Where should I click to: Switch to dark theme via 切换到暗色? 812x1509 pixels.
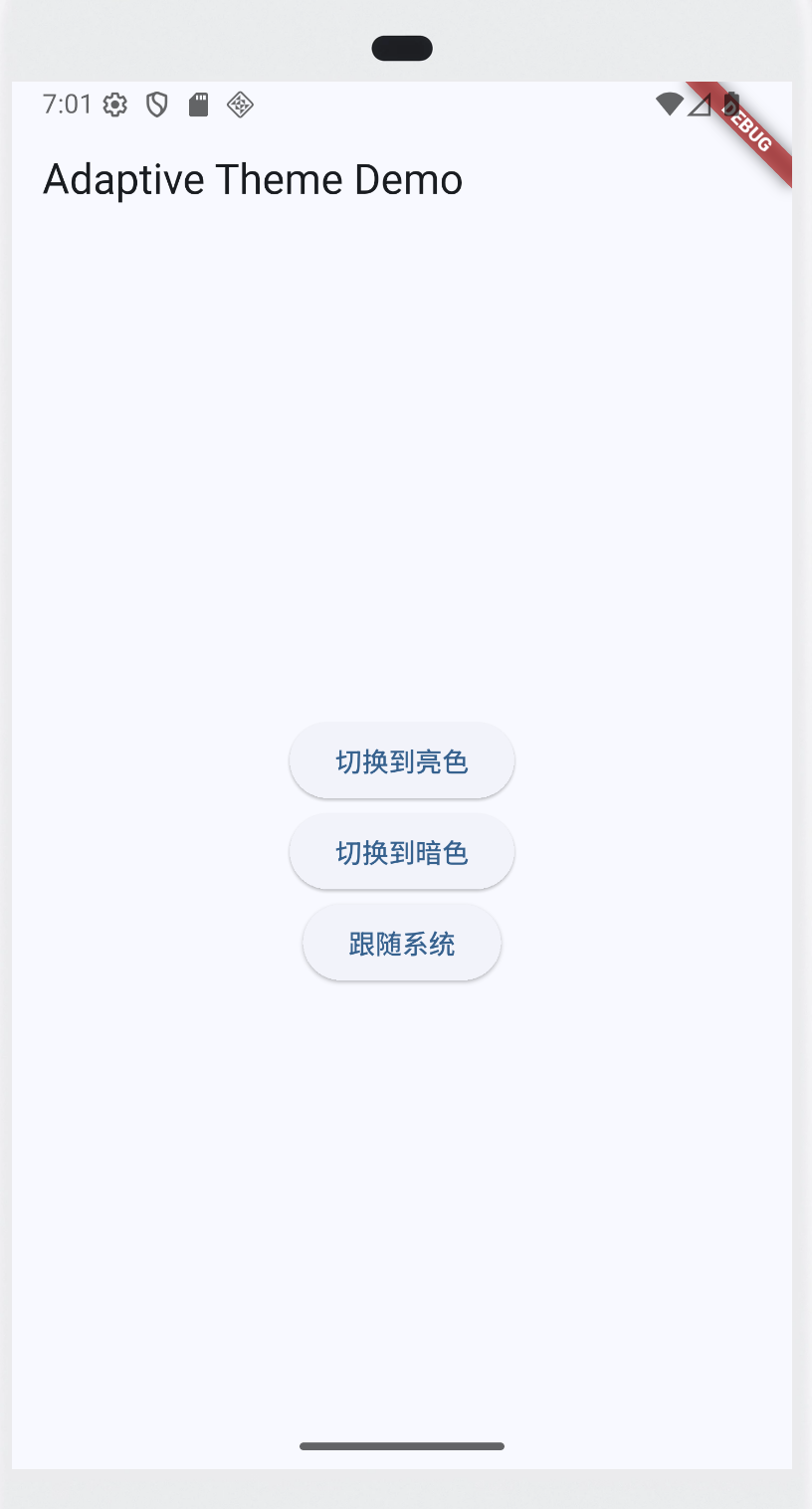pyautogui.click(x=401, y=853)
